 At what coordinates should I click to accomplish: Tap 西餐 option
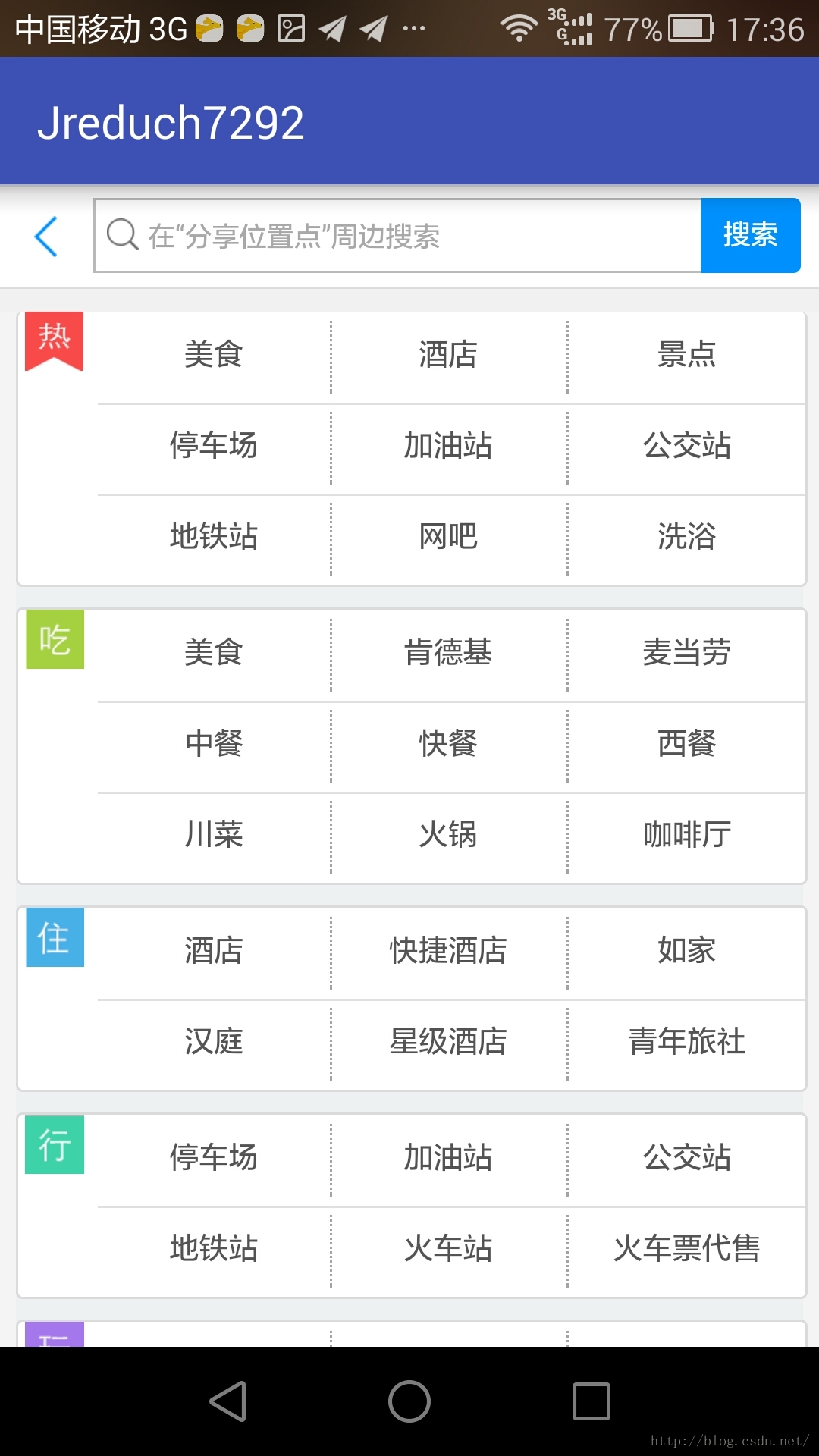[686, 744]
